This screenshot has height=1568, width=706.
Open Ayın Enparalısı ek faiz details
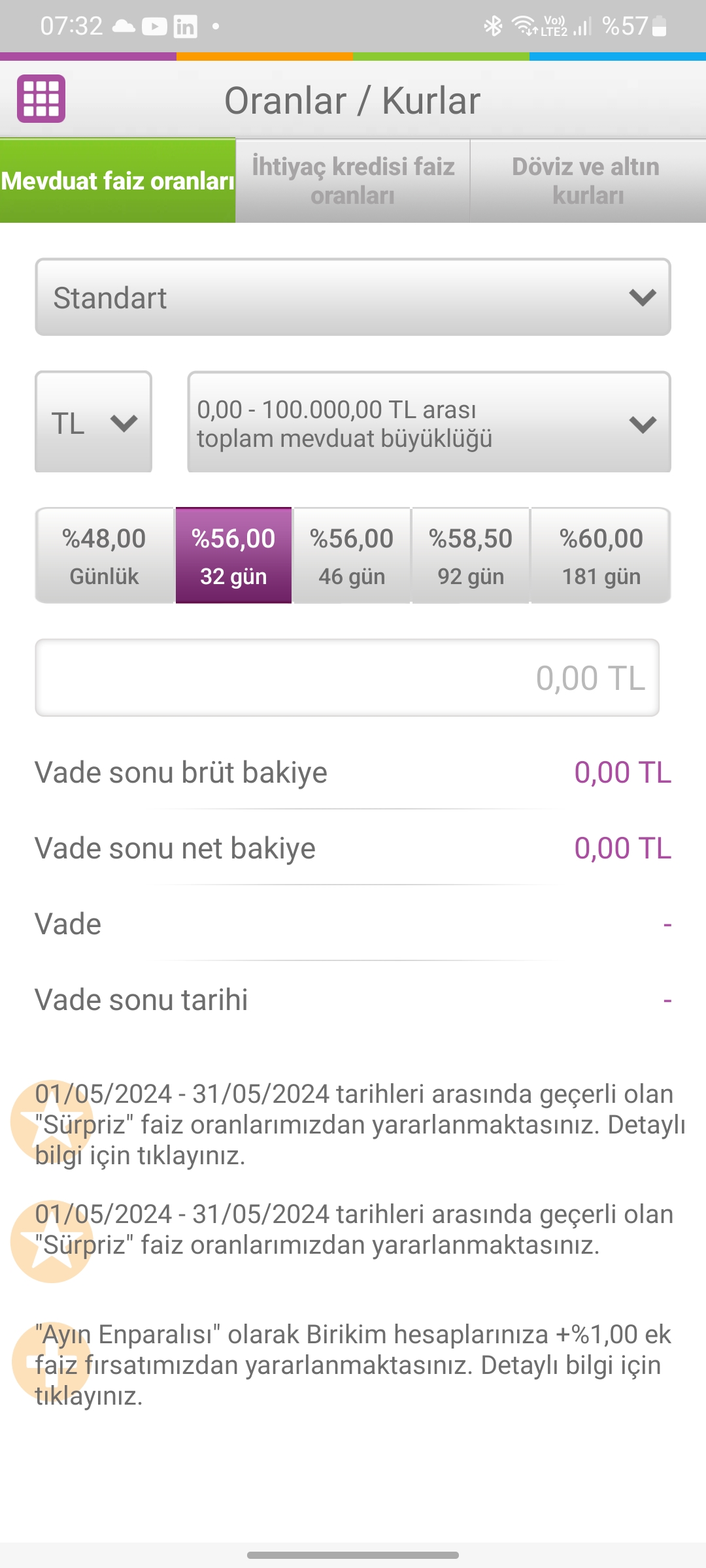353,1365
